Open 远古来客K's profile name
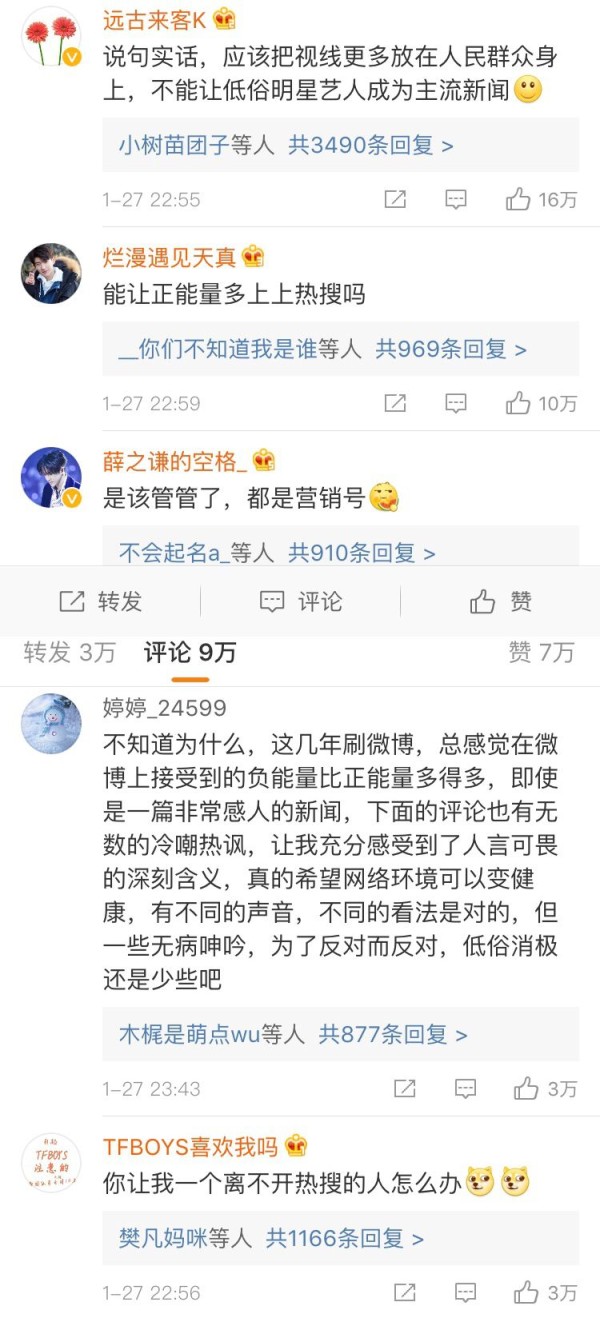This screenshot has width=600, height=1318. [x=155, y=19]
